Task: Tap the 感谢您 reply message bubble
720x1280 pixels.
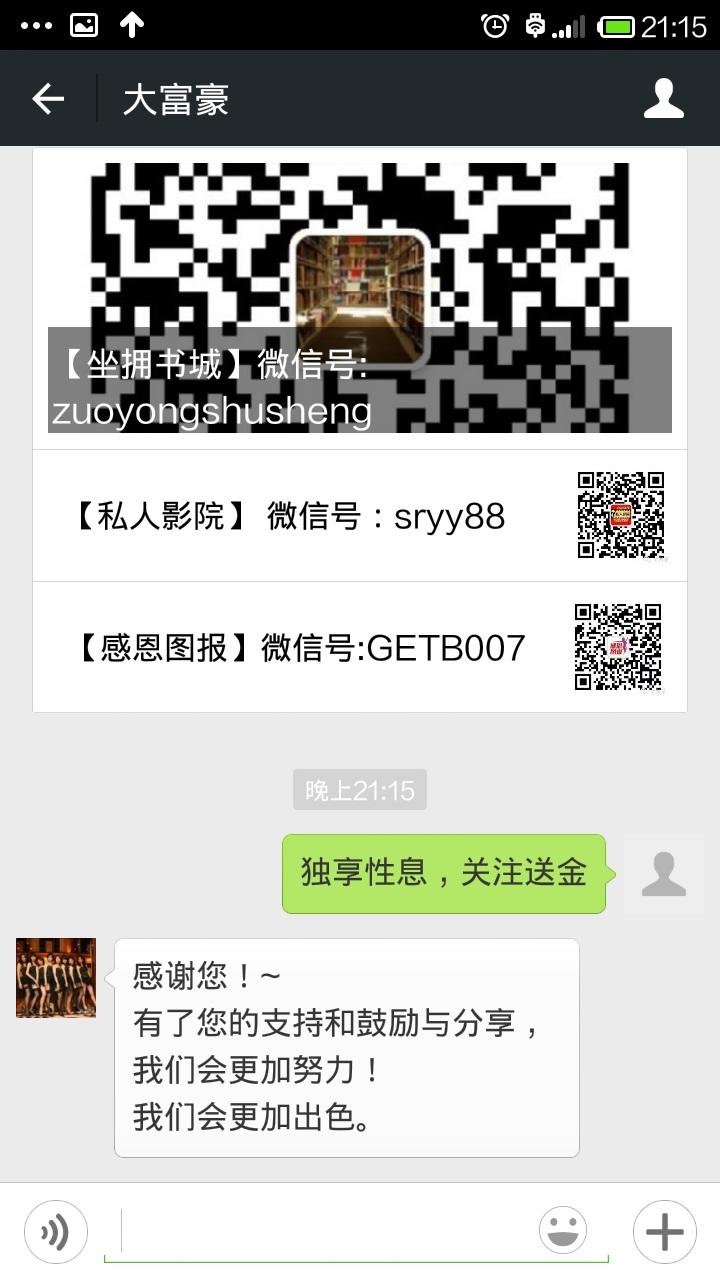Action: tap(345, 1045)
